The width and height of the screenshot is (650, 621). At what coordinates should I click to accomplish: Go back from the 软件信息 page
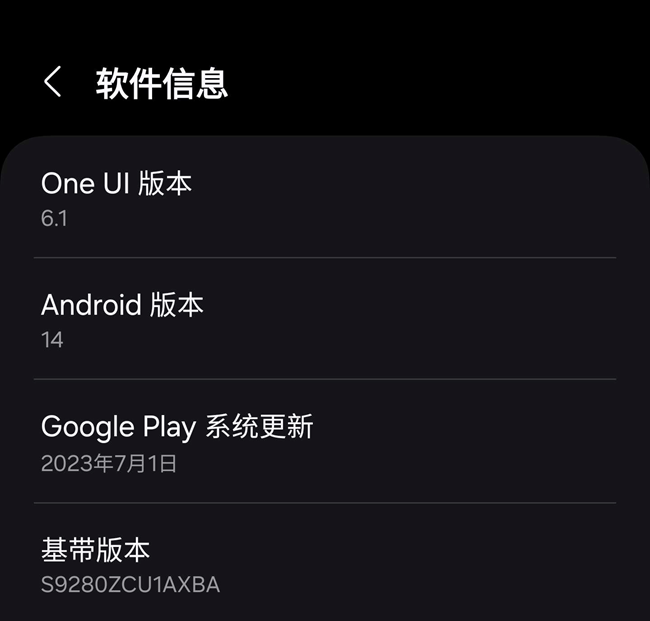click(54, 83)
